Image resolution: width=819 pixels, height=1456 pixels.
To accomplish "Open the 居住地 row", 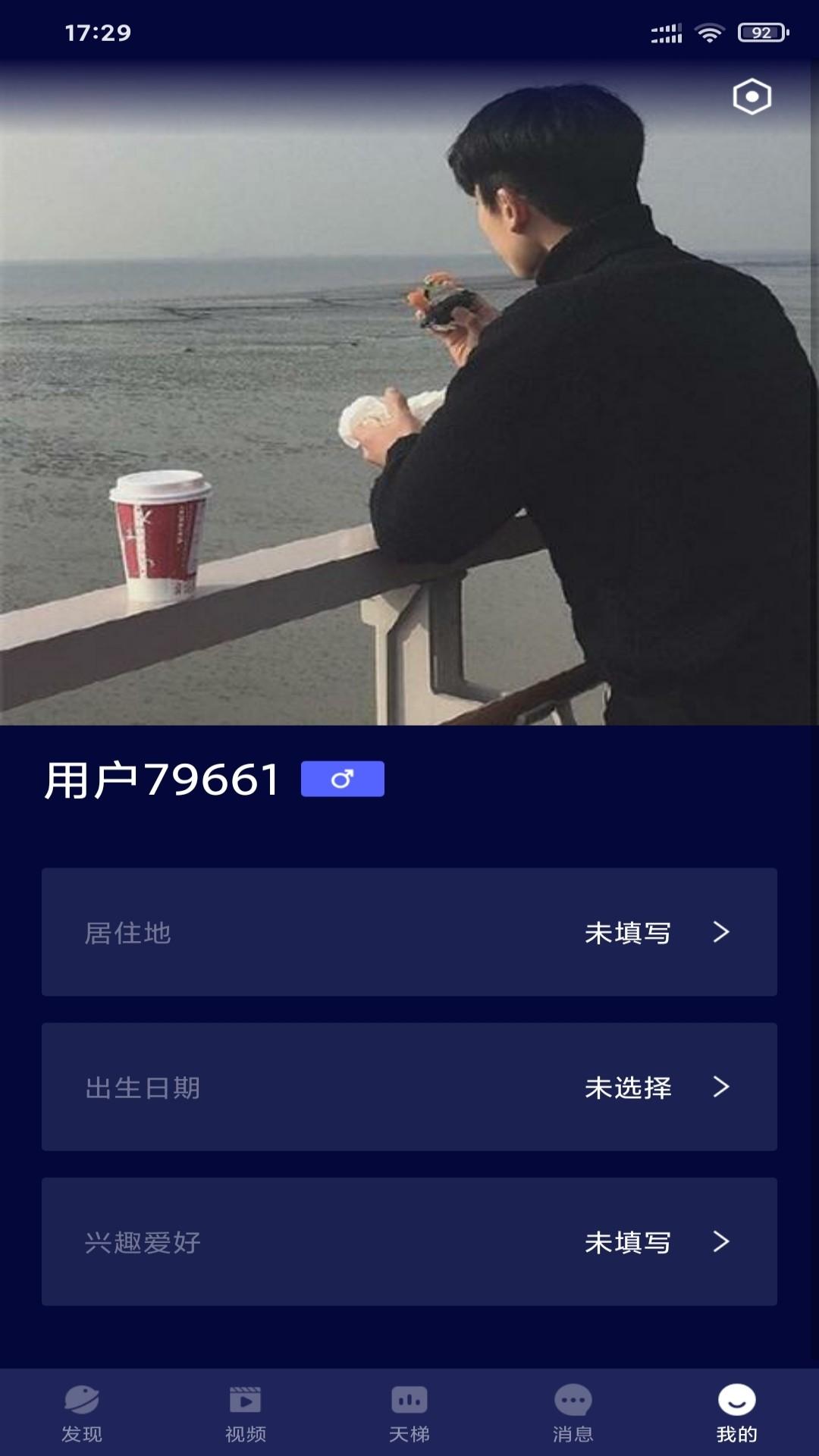I will click(x=409, y=932).
